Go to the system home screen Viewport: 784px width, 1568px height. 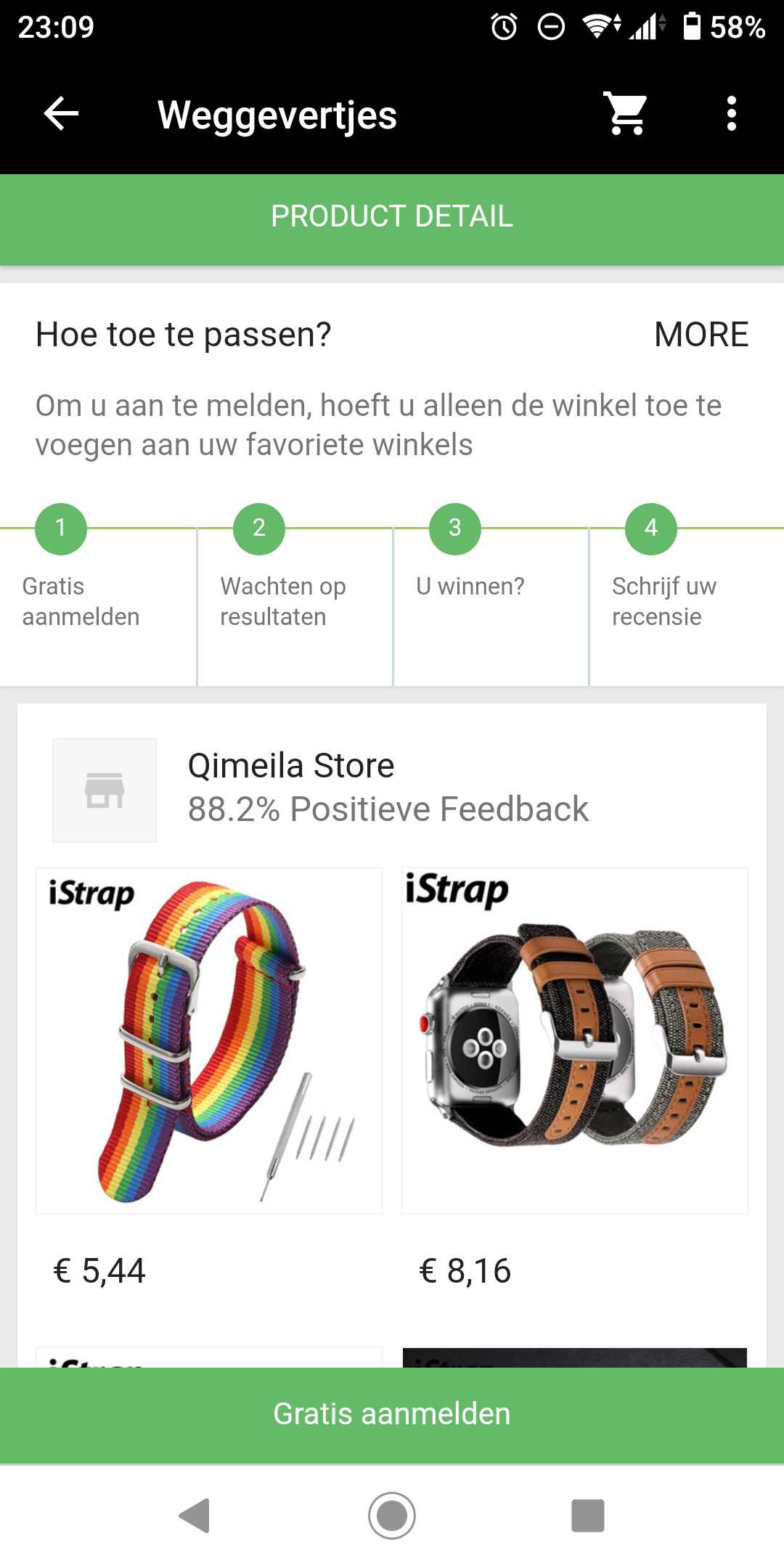(392, 1516)
